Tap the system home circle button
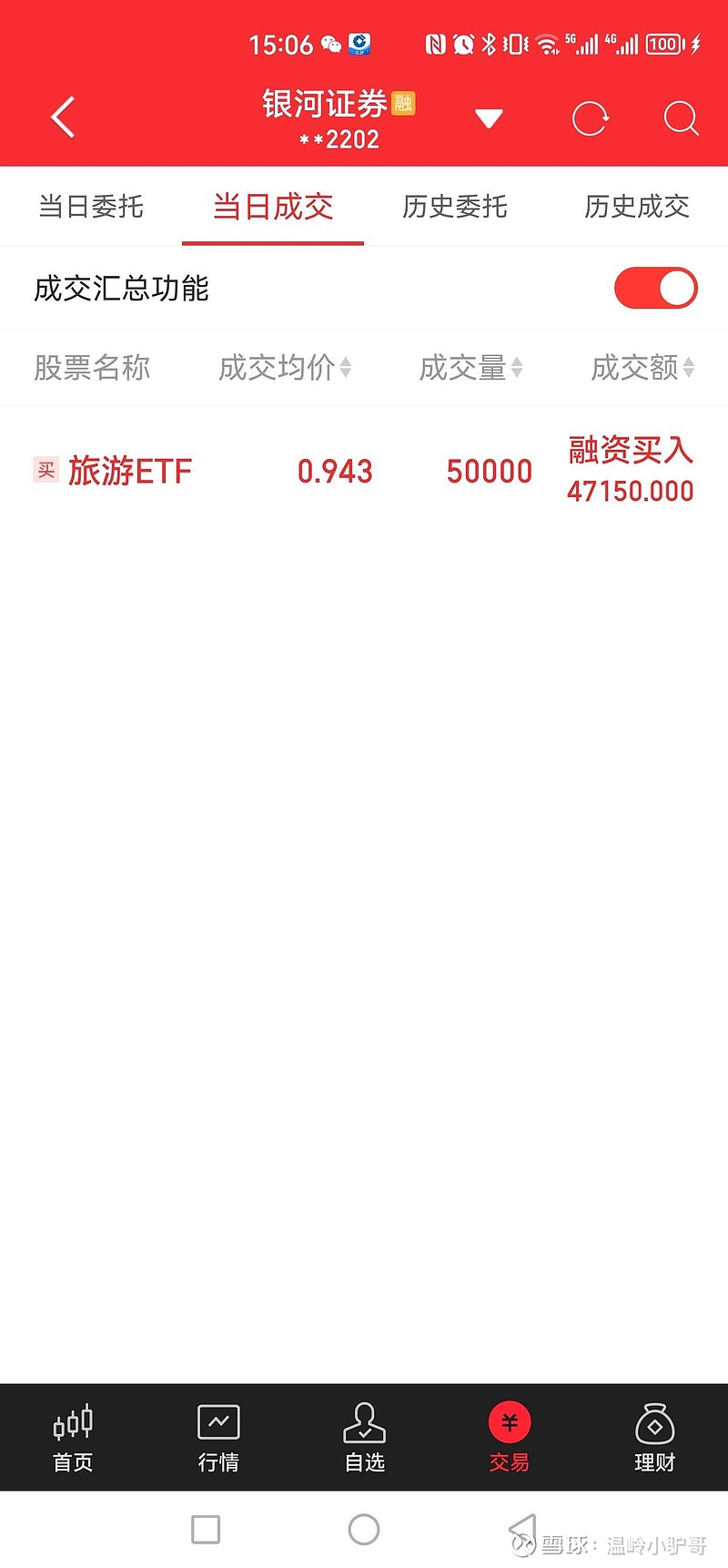Viewport: 728px width, 1568px height. [364, 1530]
